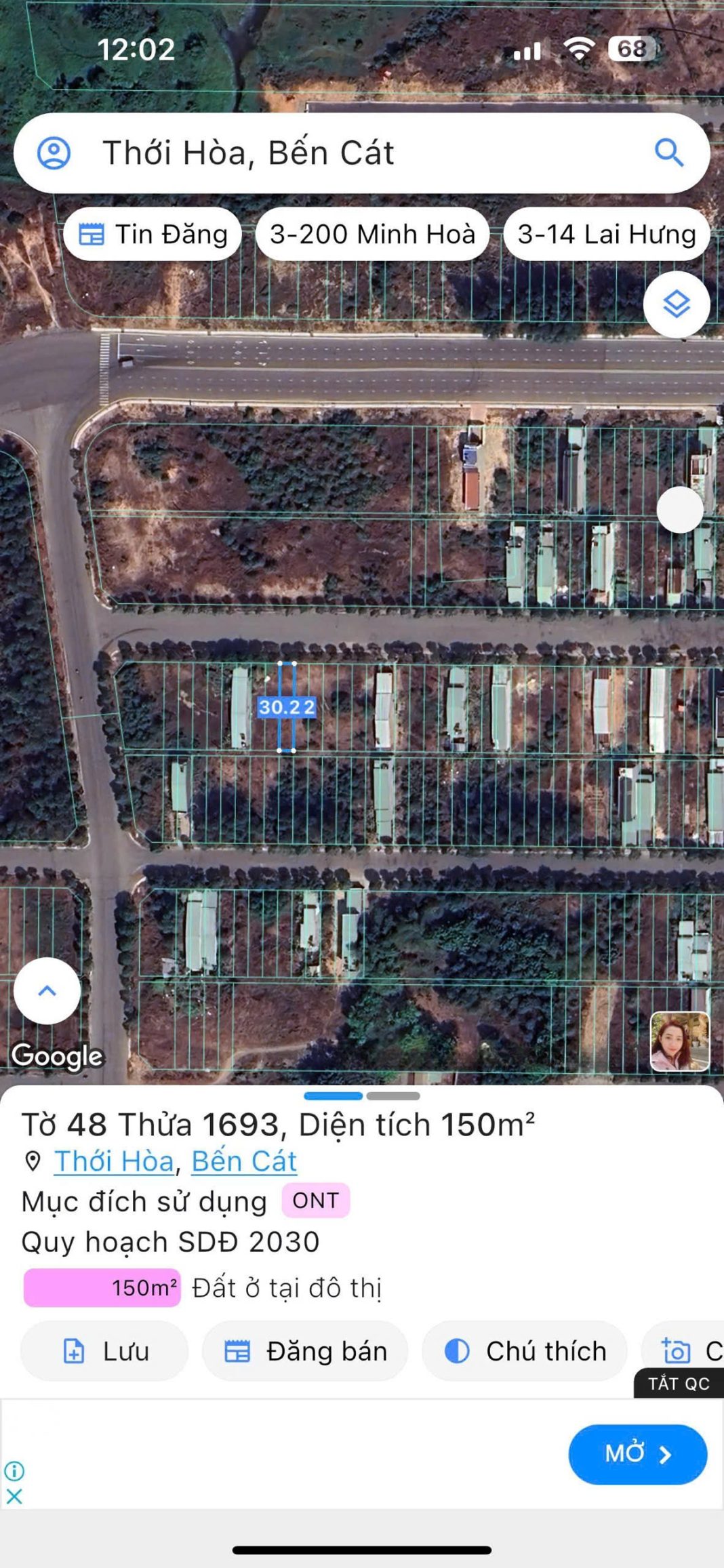This screenshot has height=1568, width=724.
Task: Tap the Chú thích half-circle legend icon
Action: point(460,1350)
